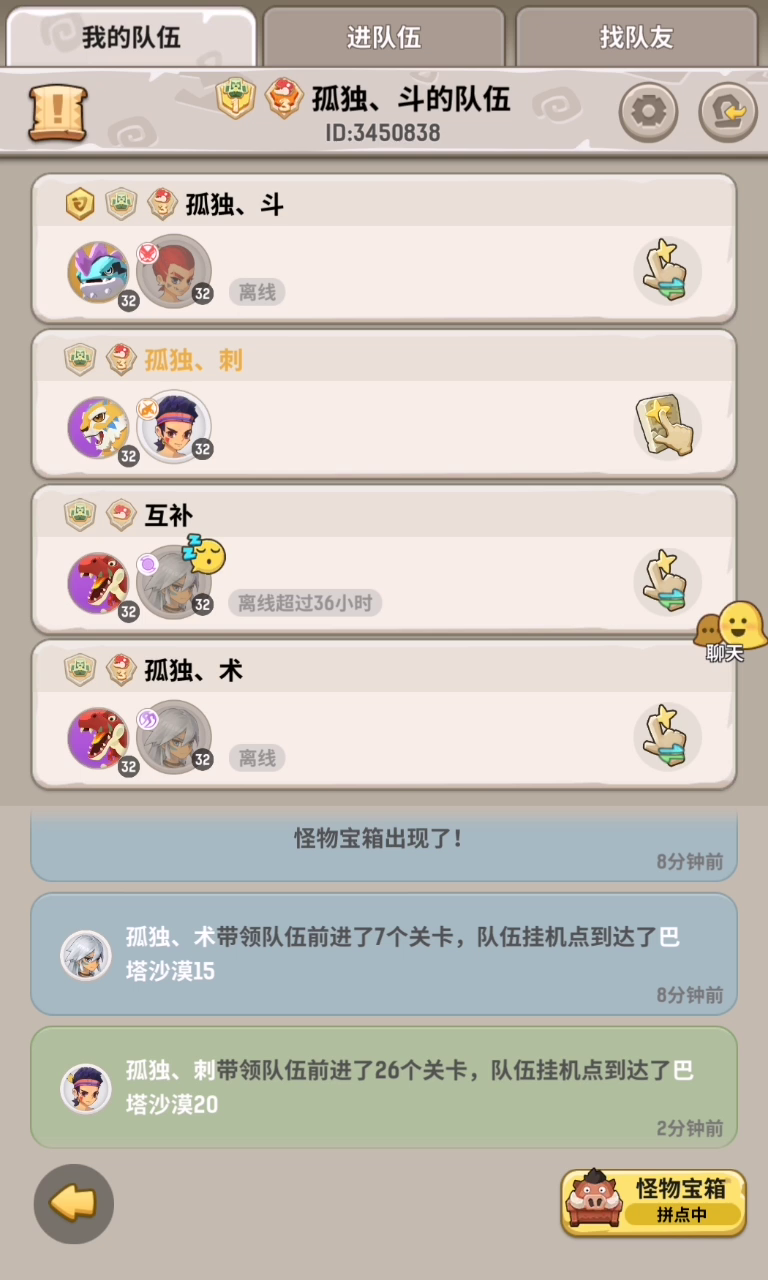
Task: Open the 怪物宝箱 monster chest button
Action: (654, 1203)
